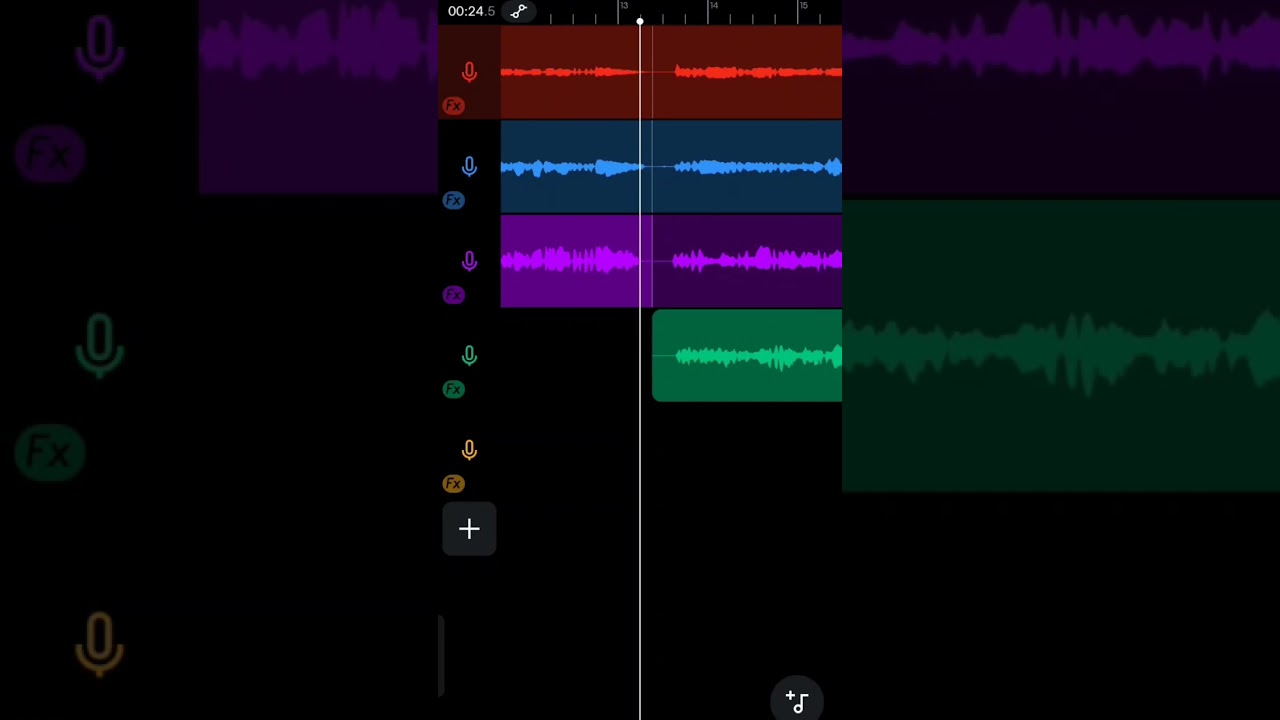Image resolution: width=1280 pixels, height=720 pixels.
Task: Open the automation icon beside the timer
Action: [x=518, y=12]
